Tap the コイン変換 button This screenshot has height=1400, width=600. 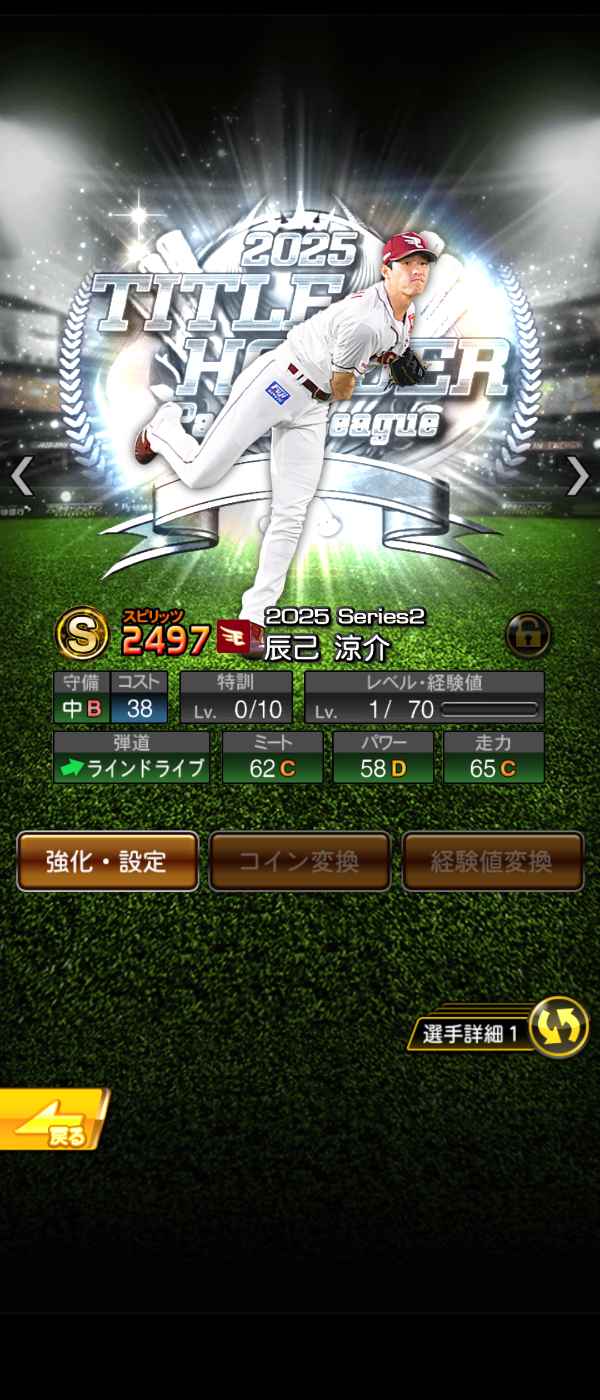[299, 861]
